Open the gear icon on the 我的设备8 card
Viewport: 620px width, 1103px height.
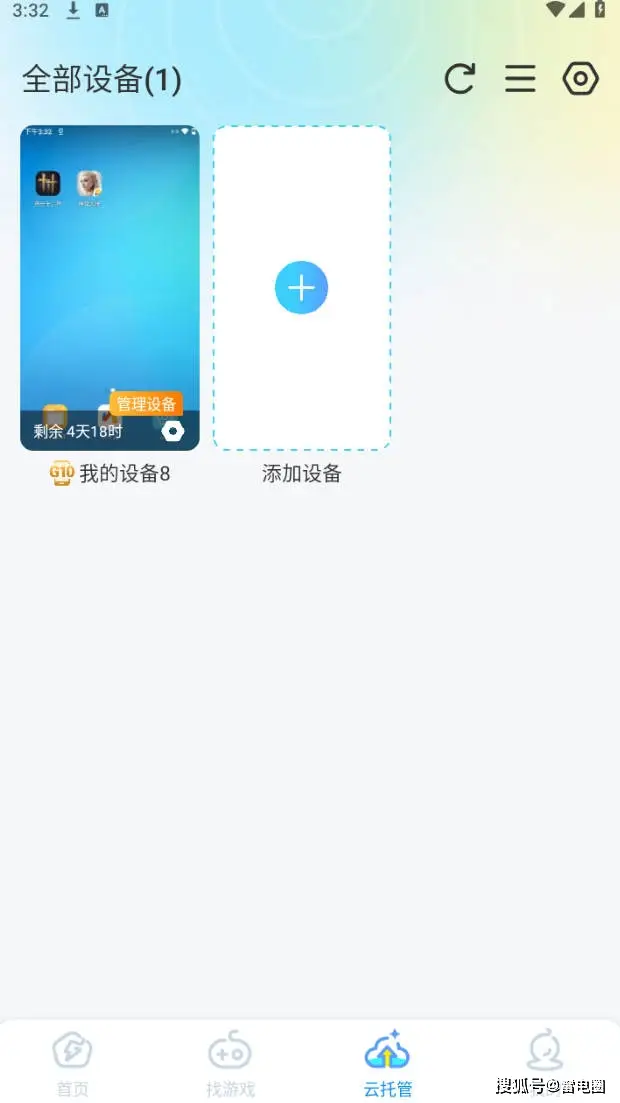[172, 431]
